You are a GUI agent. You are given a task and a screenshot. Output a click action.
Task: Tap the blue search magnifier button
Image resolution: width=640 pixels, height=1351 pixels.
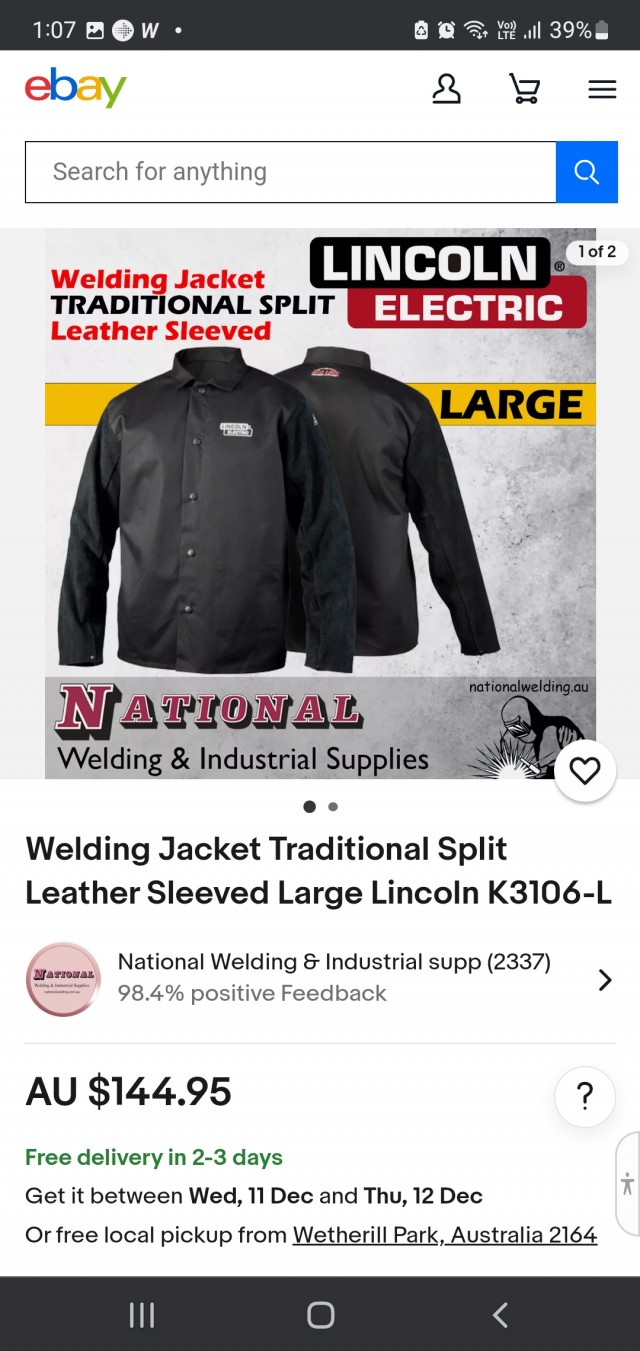coord(587,172)
